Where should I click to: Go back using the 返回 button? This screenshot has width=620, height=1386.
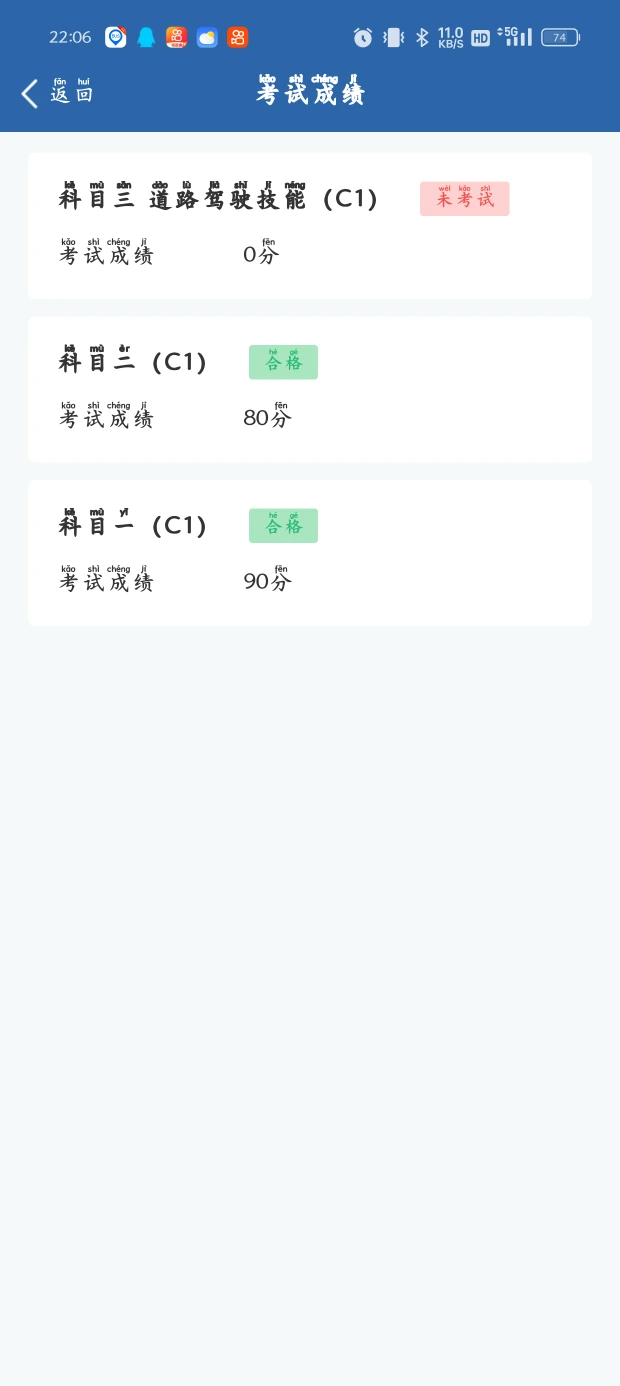pos(57,93)
